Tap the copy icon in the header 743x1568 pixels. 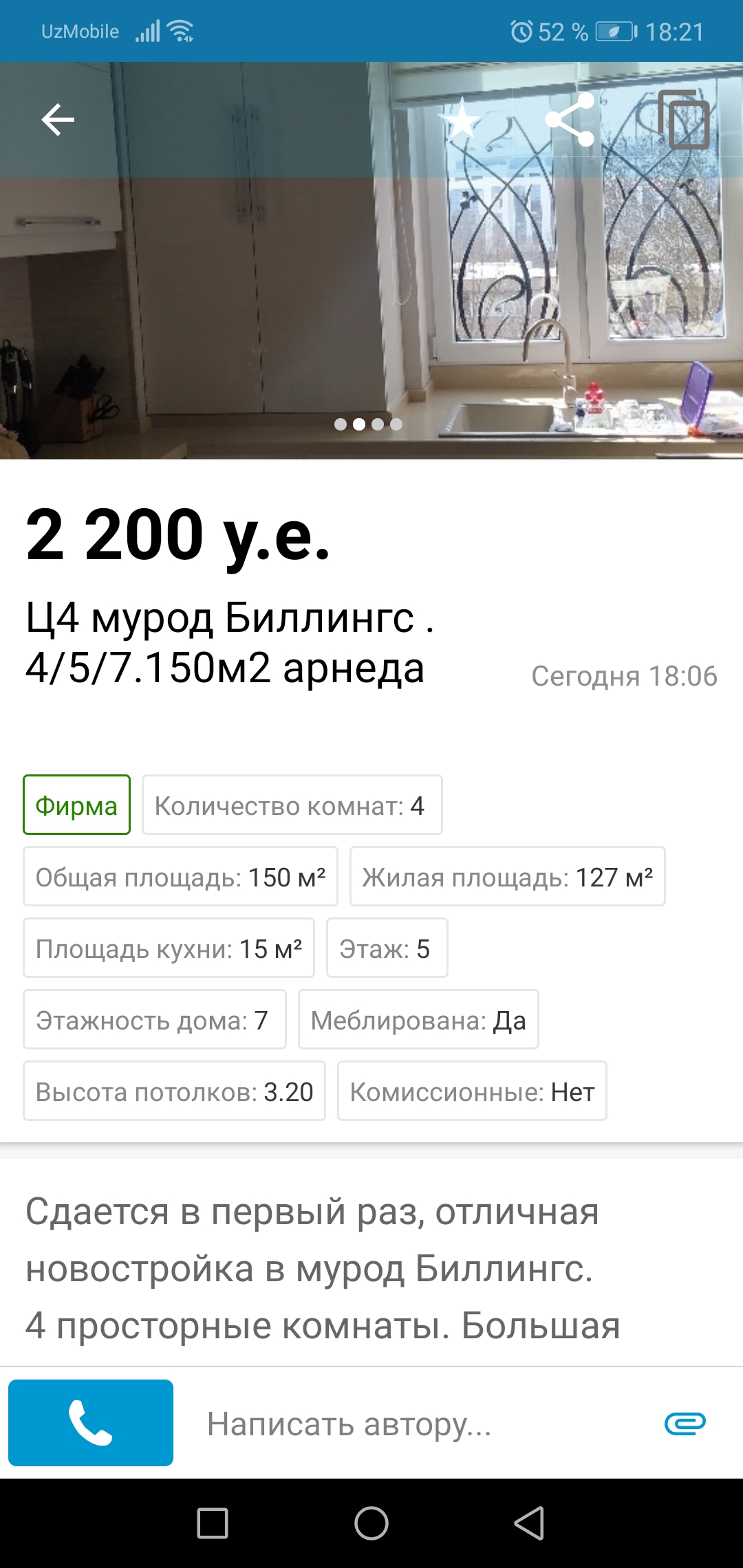pos(684,120)
